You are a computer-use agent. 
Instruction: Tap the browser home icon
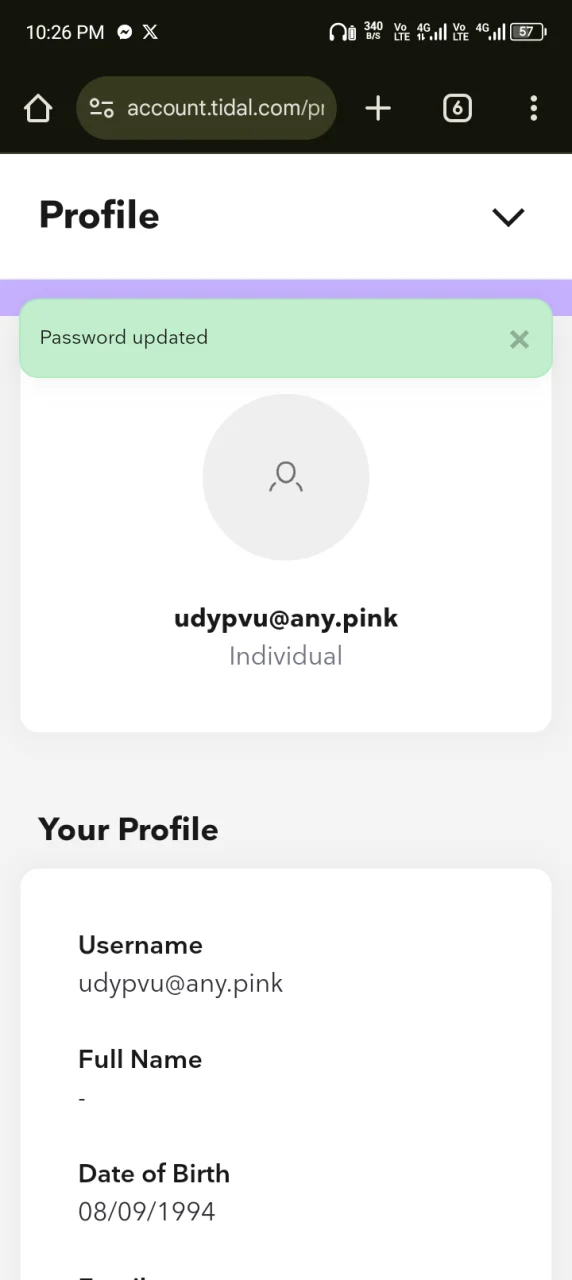(x=38, y=108)
